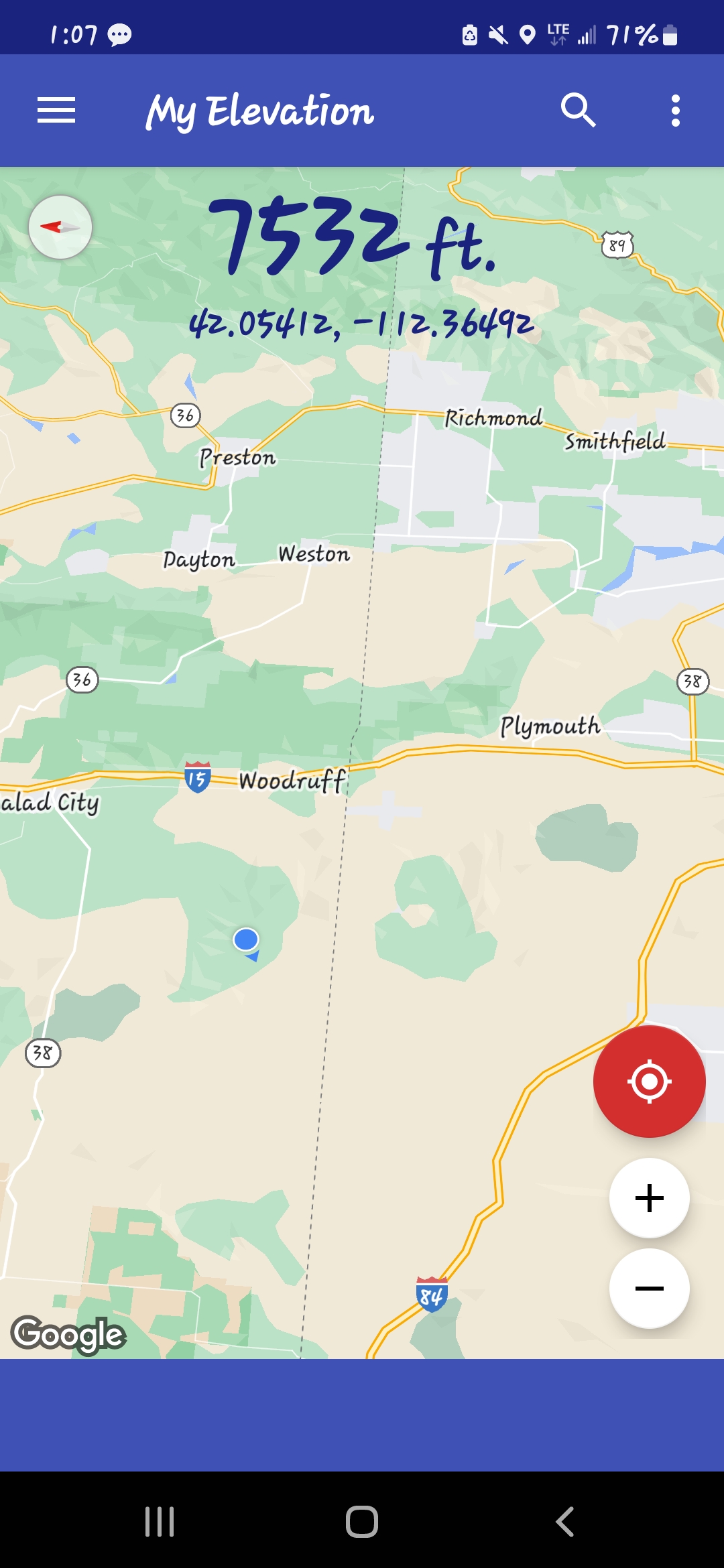Tap the blue current-location marker
Screen dimensions: 724x1568
pyautogui.click(x=246, y=939)
